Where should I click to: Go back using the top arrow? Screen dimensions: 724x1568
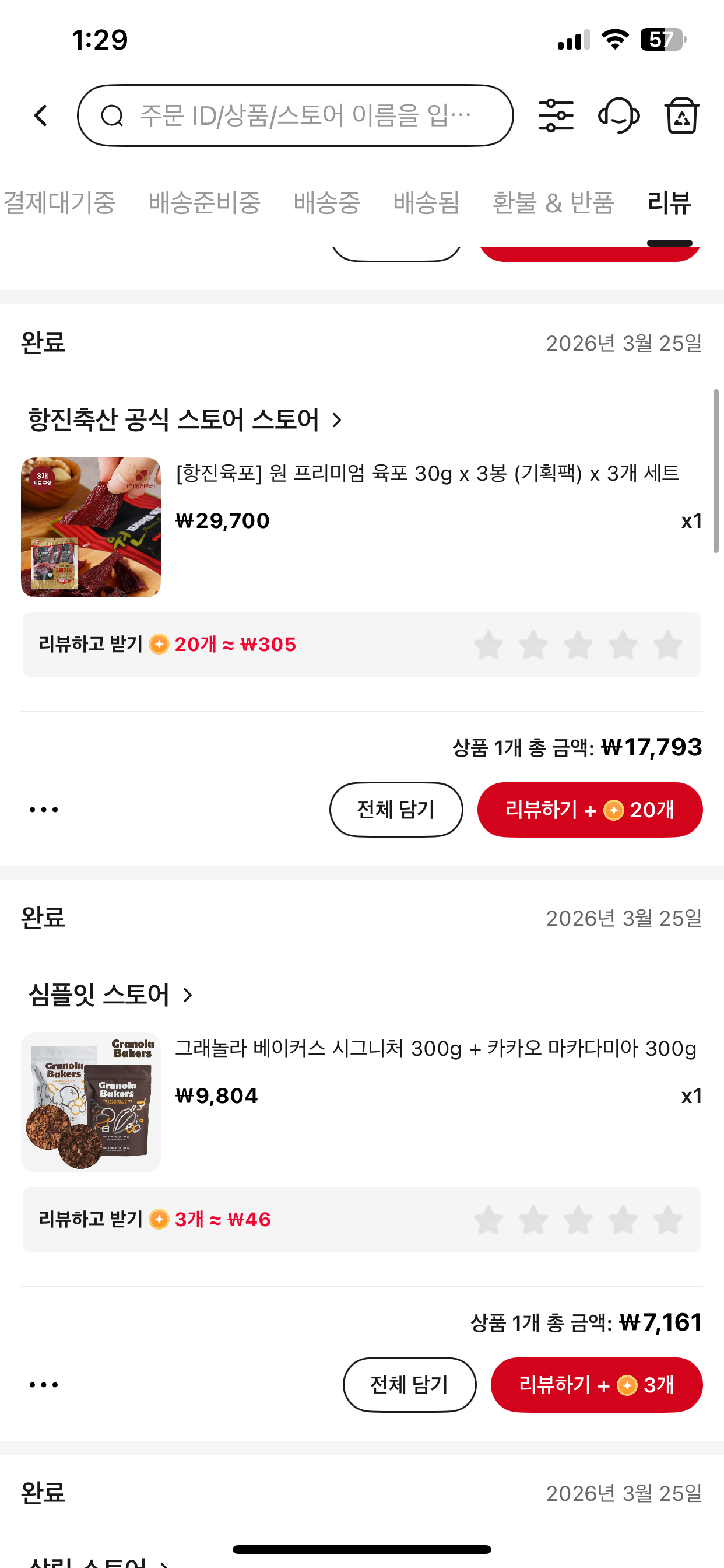click(41, 115)
